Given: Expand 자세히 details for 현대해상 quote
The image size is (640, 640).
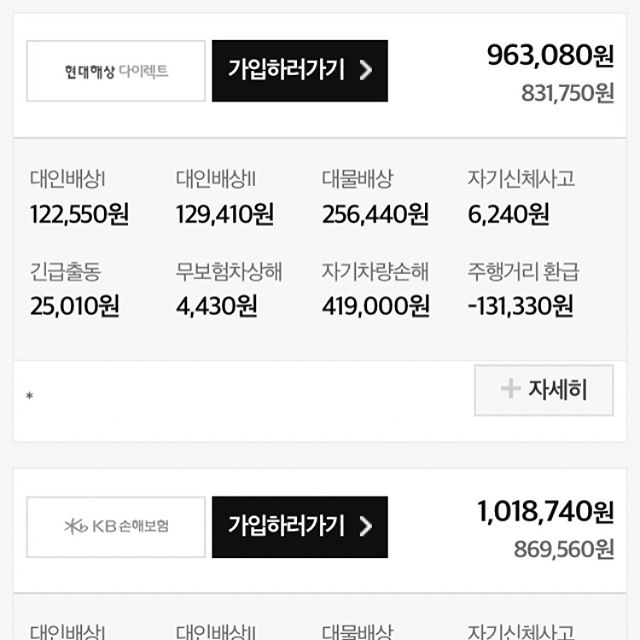Looking at the screenshot, I should 544,390.
